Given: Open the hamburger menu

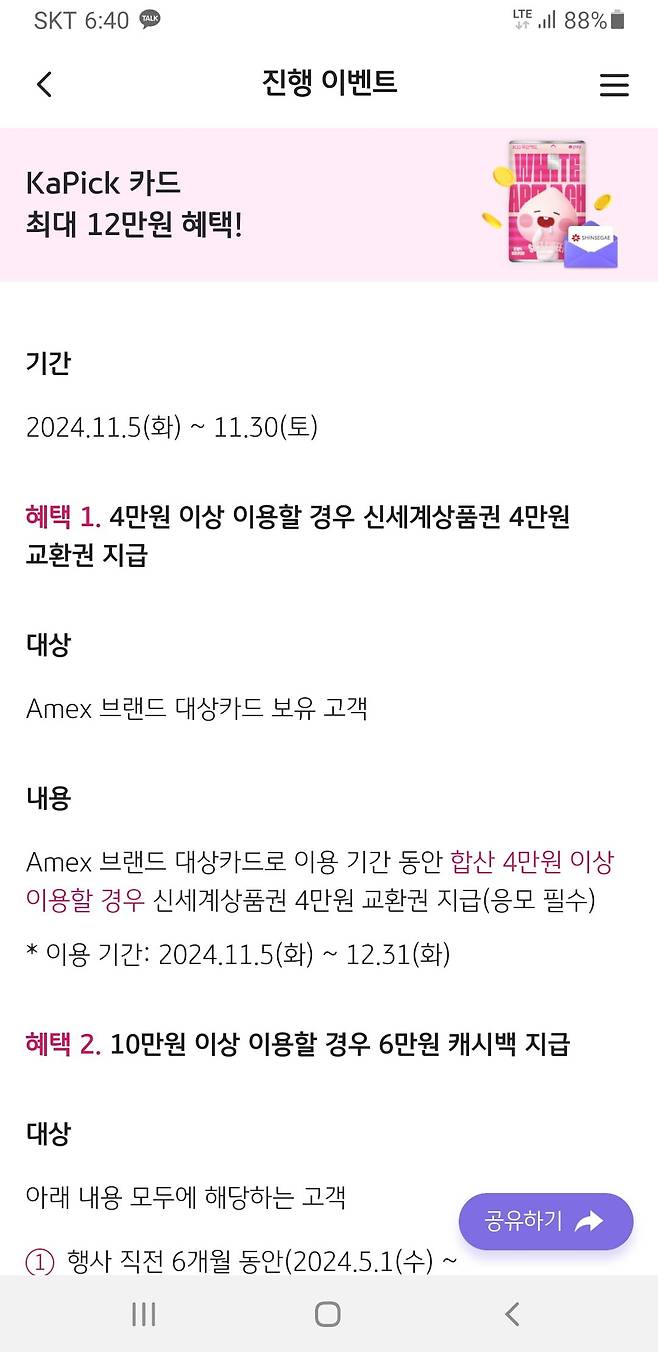Looking at the screenshot, I should point(614,85).
